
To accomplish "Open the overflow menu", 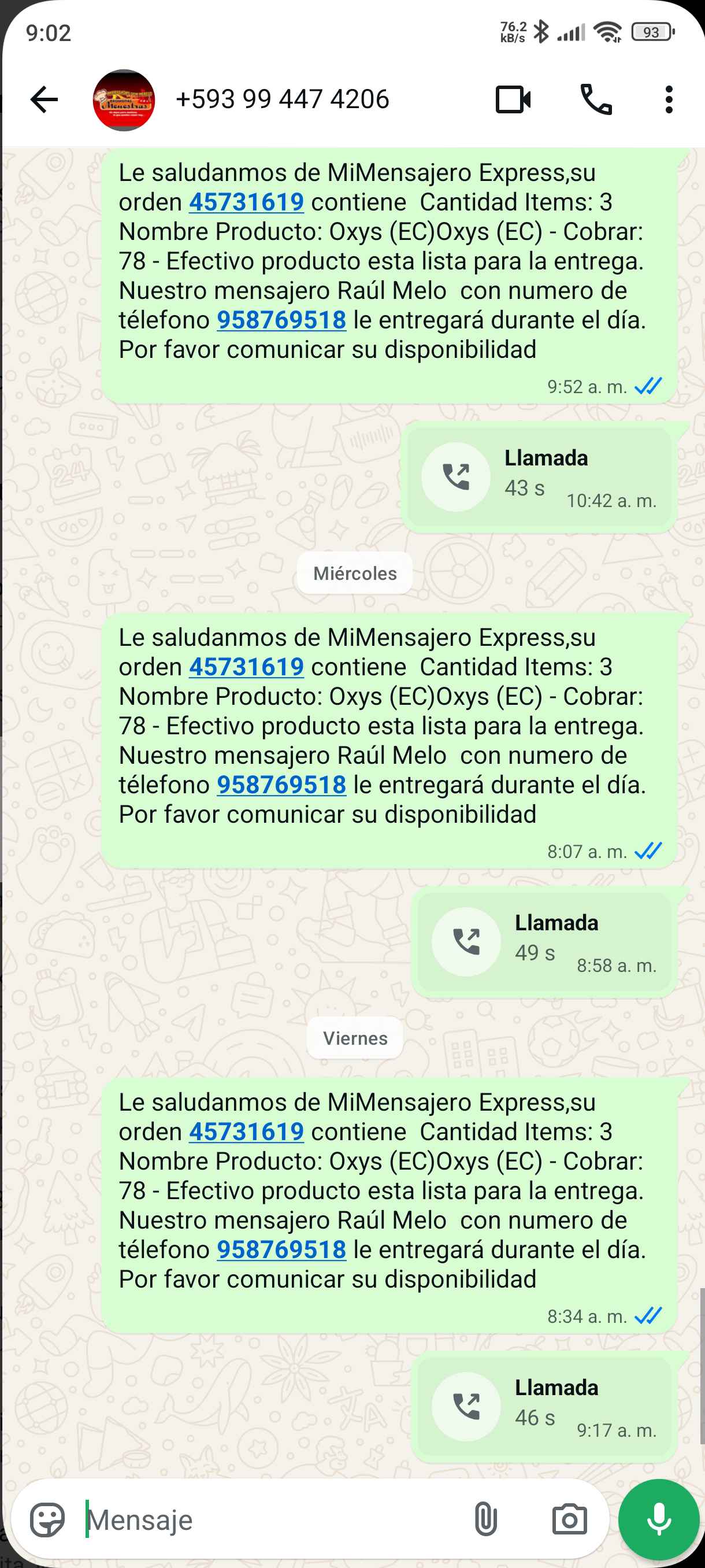I will tap(669, 100).
